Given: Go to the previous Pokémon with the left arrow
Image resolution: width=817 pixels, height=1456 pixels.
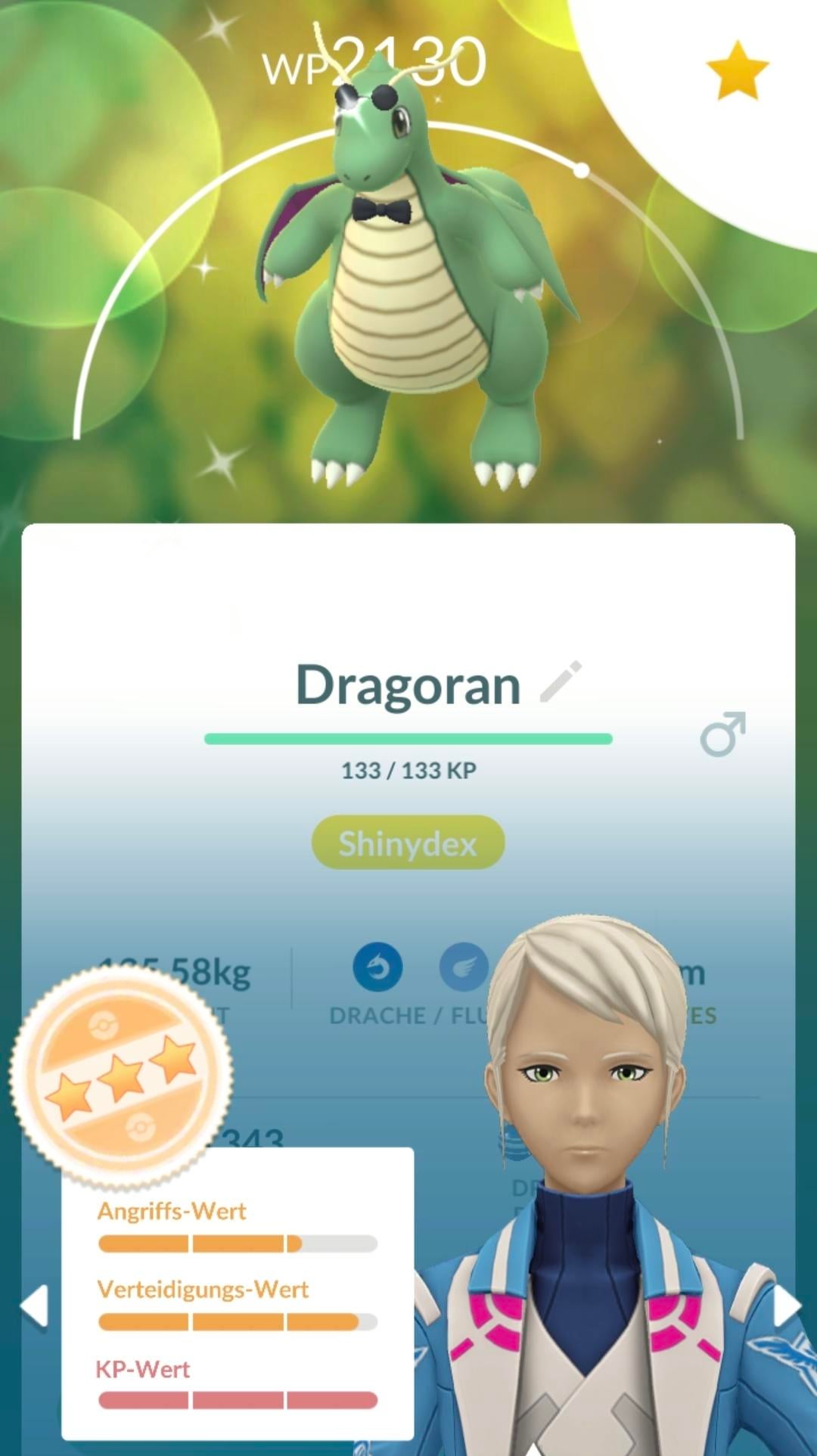Looking at the screenshot, I should point(34,1305).
